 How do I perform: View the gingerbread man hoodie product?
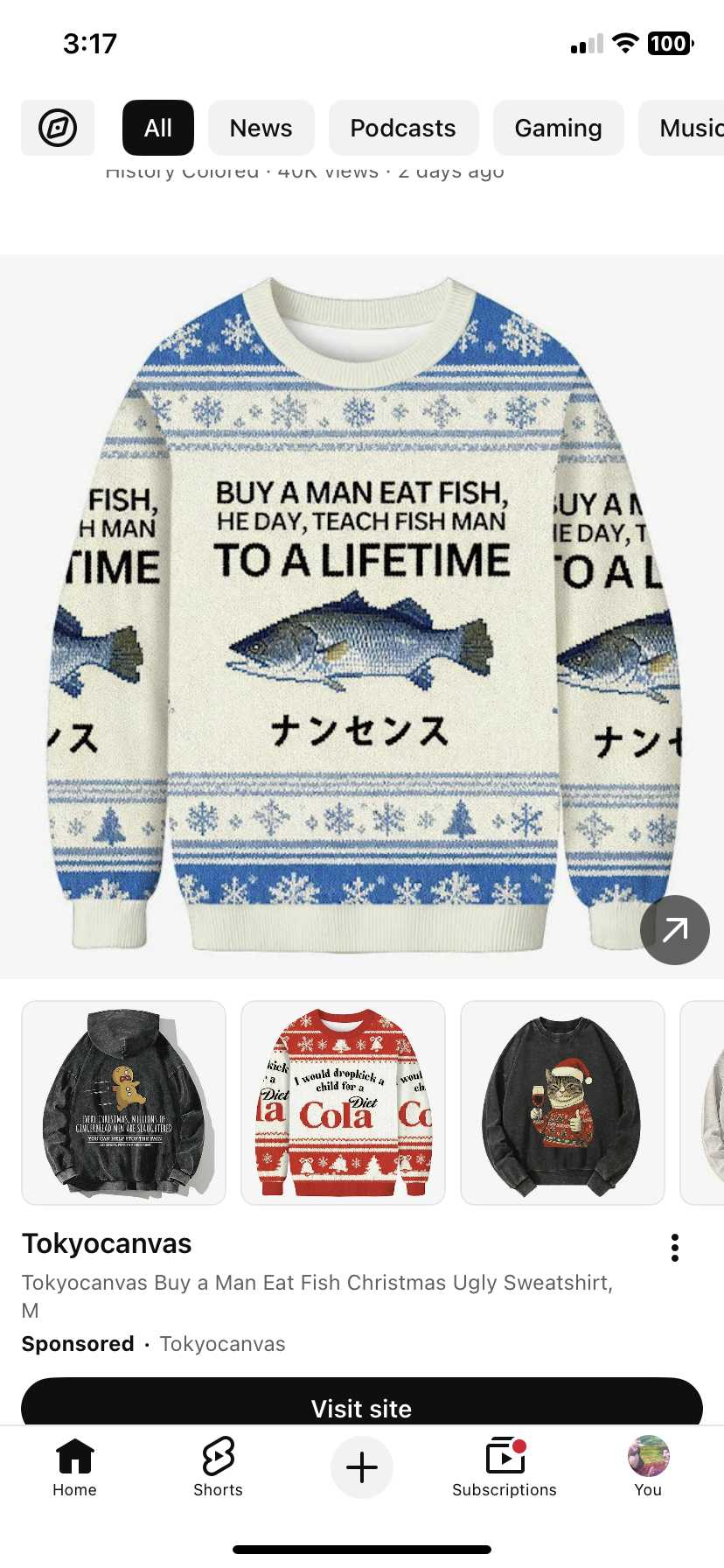[123, 1102]
